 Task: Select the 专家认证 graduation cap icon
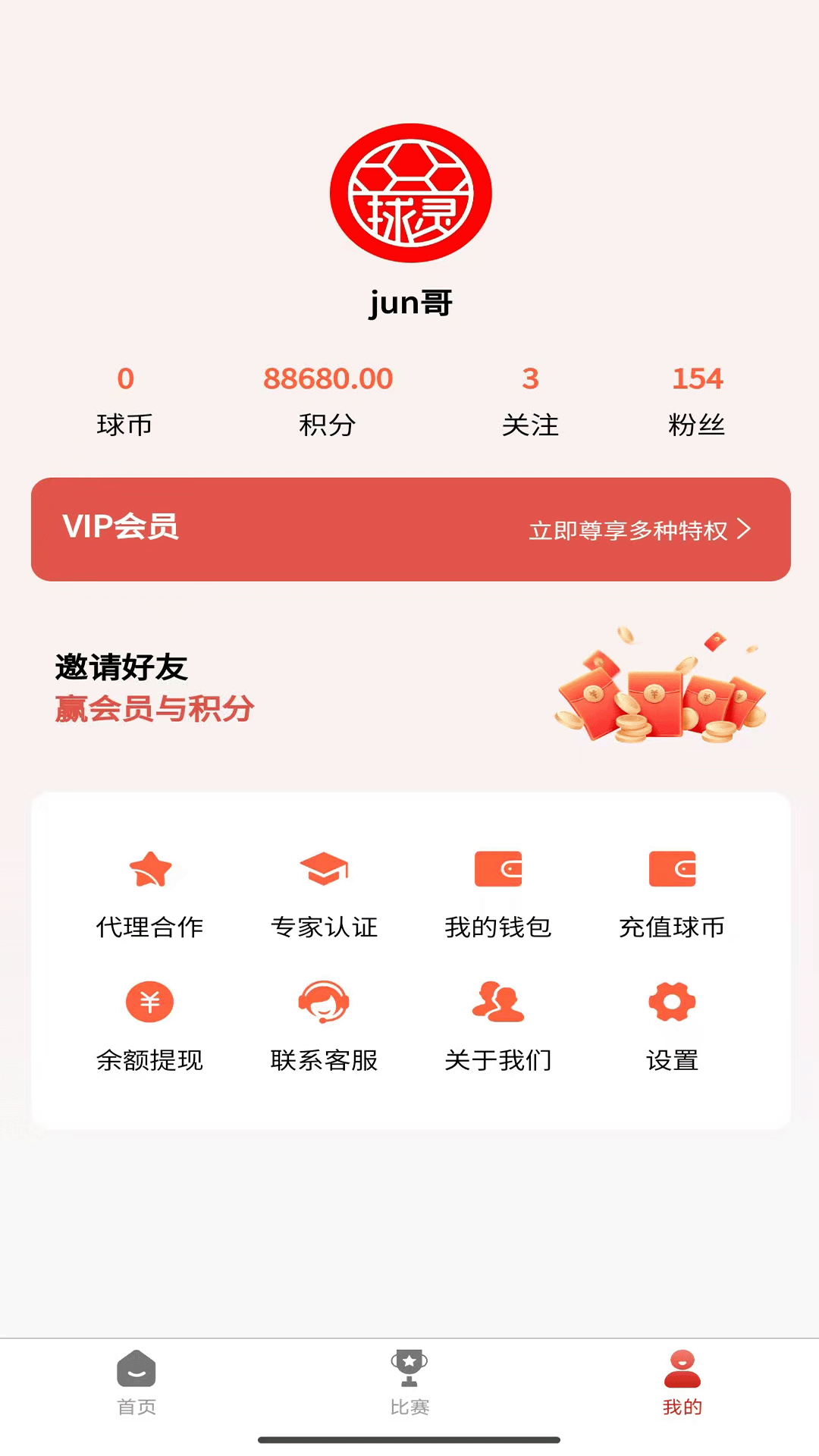tap(324, 870)
